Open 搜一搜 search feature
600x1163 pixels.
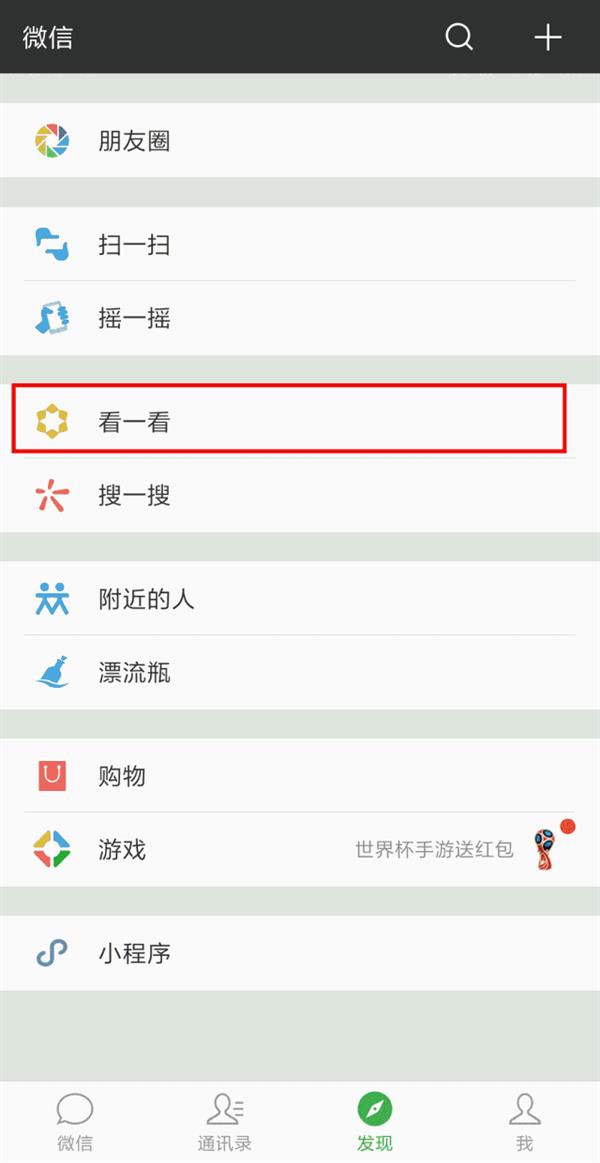coord(300,495)
